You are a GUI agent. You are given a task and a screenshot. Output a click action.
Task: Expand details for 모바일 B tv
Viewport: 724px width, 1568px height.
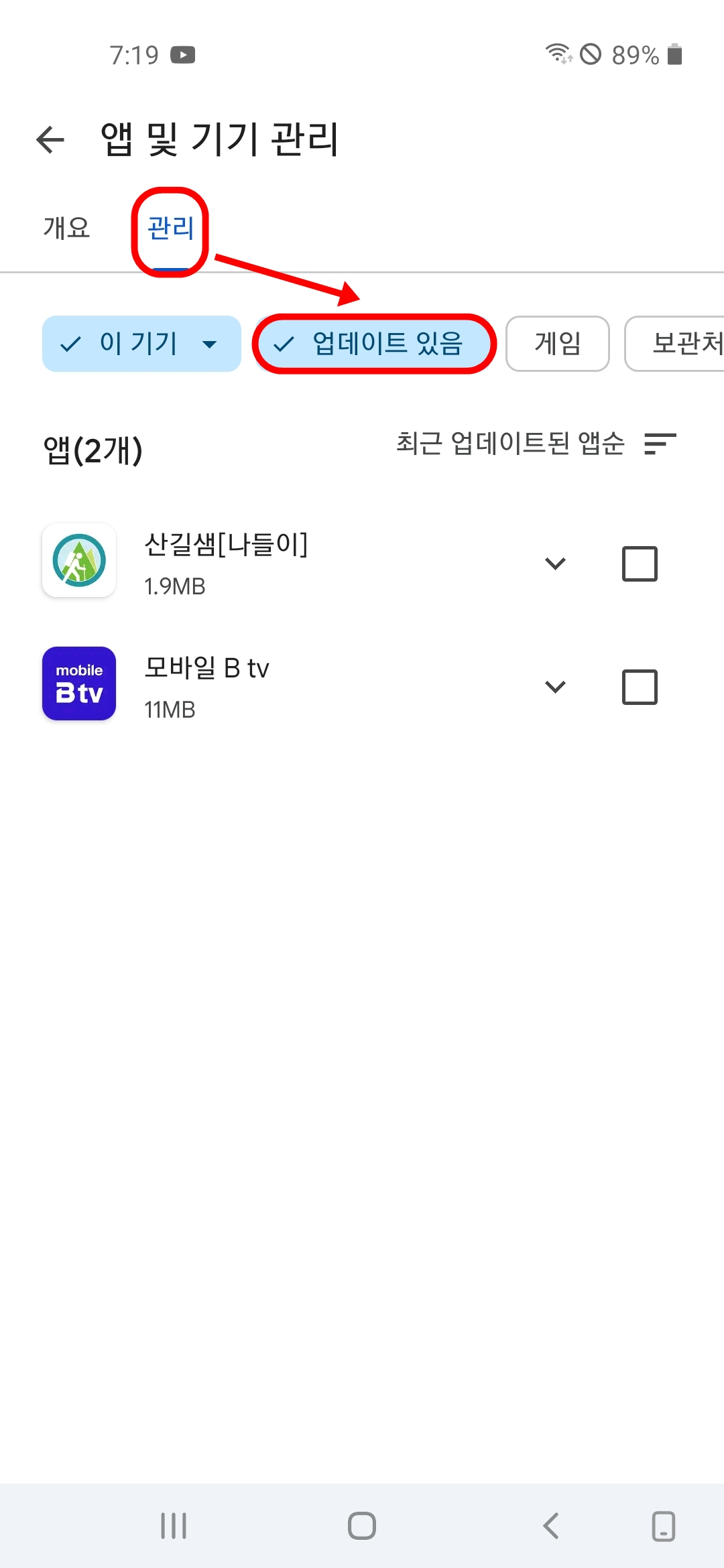coord(555,686)
